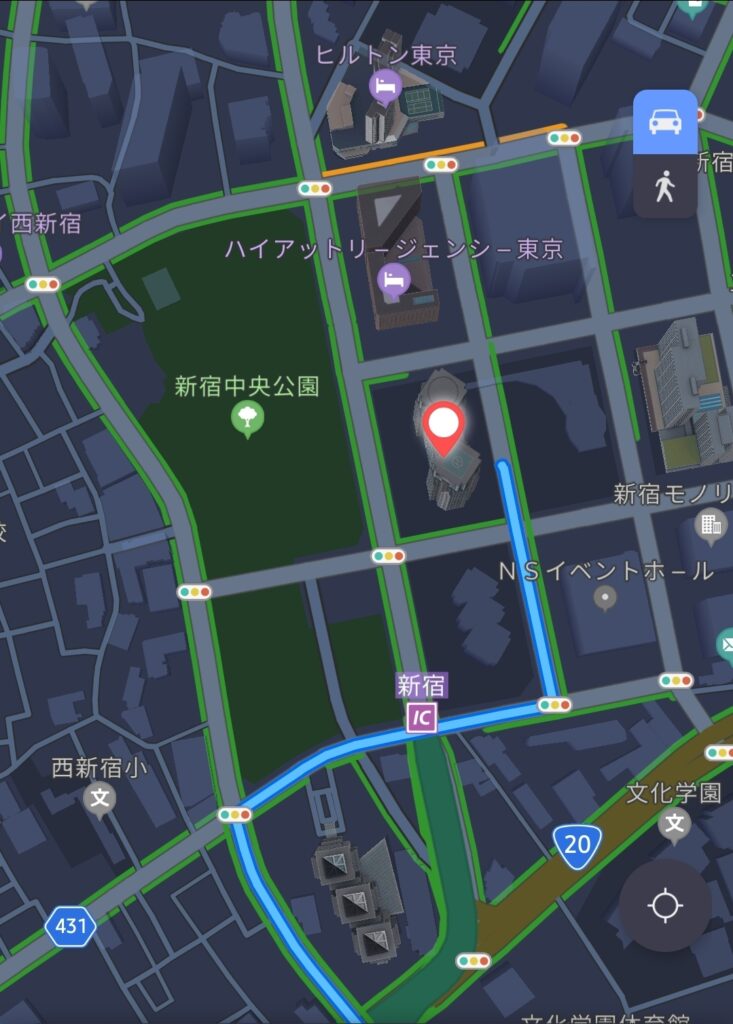The image size is (733, 1024).
Task: Open ヒルトン東京 hotel marker
Action: click(385, 86)
